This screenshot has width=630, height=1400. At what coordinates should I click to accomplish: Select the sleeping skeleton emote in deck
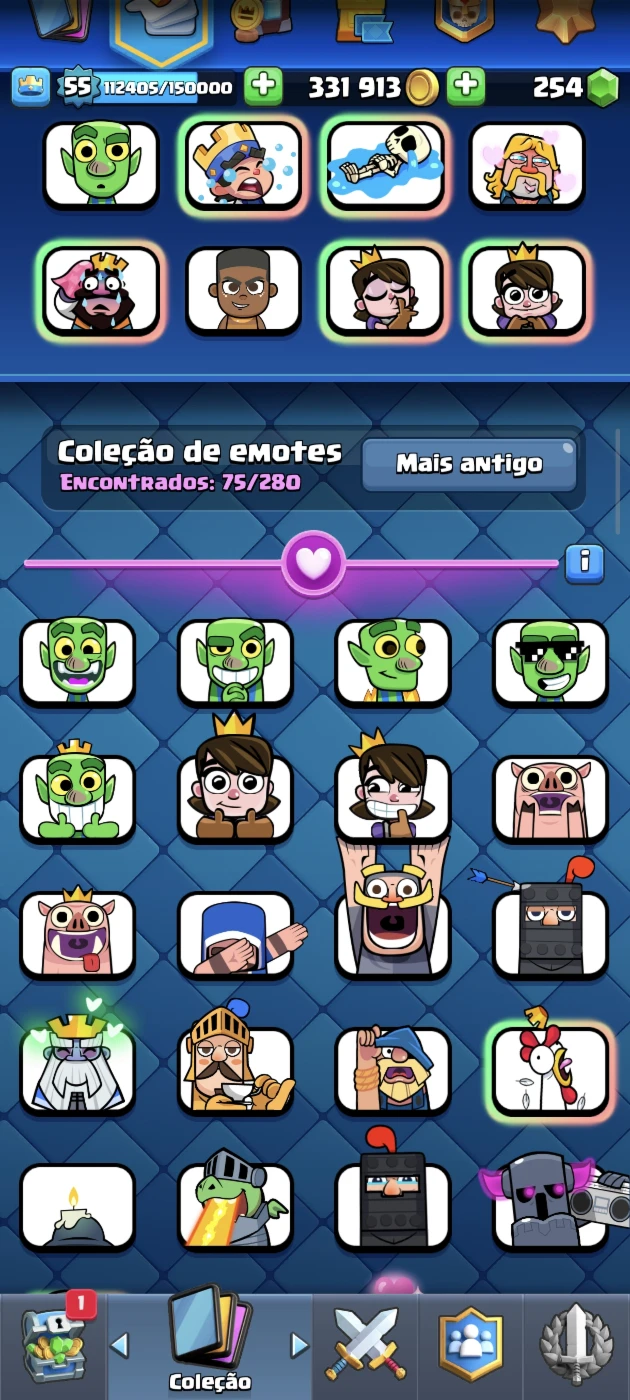(385, 165)
